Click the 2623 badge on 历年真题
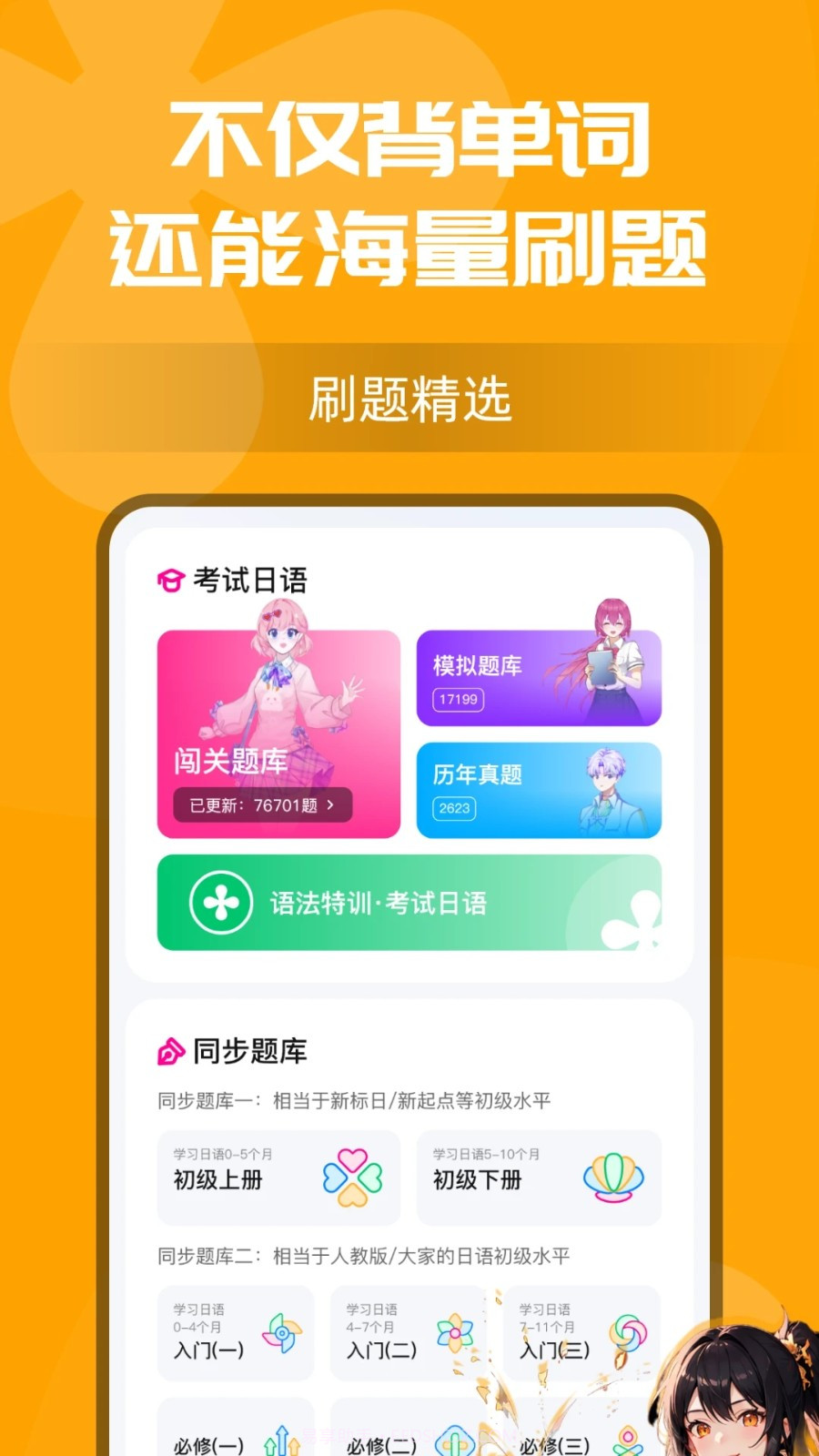The width and height of the screenshot is (819, 1456). click(x=455, y=808)
